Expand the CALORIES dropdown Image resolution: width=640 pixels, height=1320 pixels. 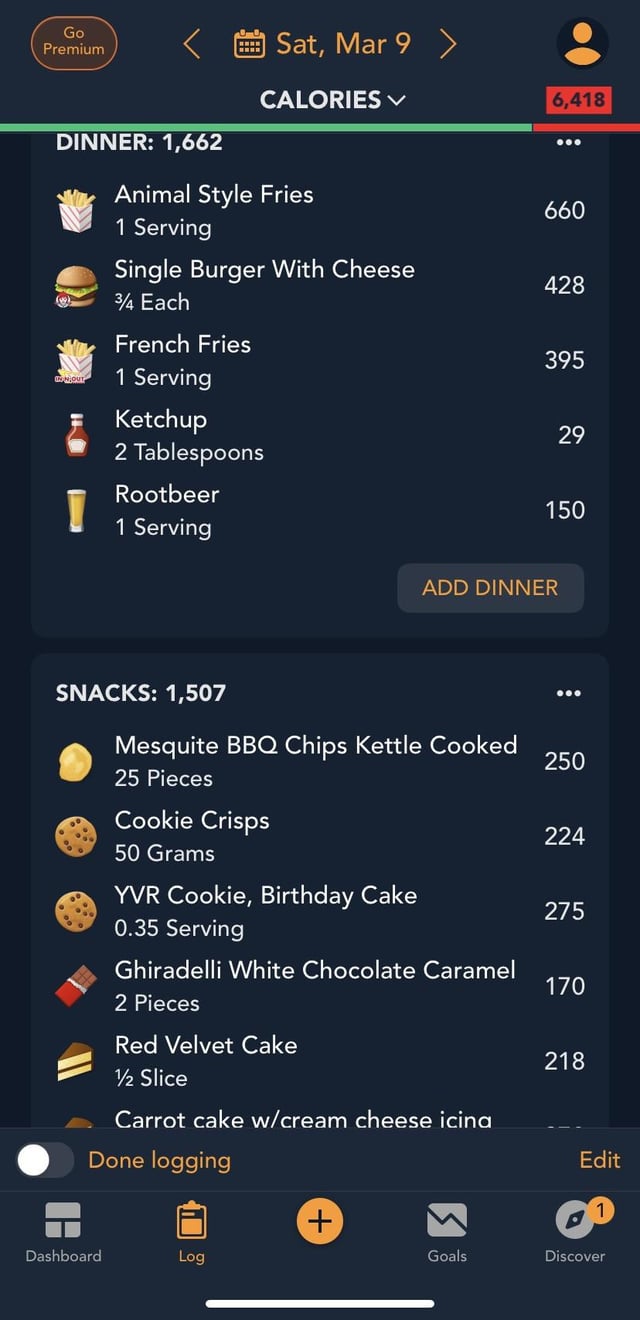point(333,99)
